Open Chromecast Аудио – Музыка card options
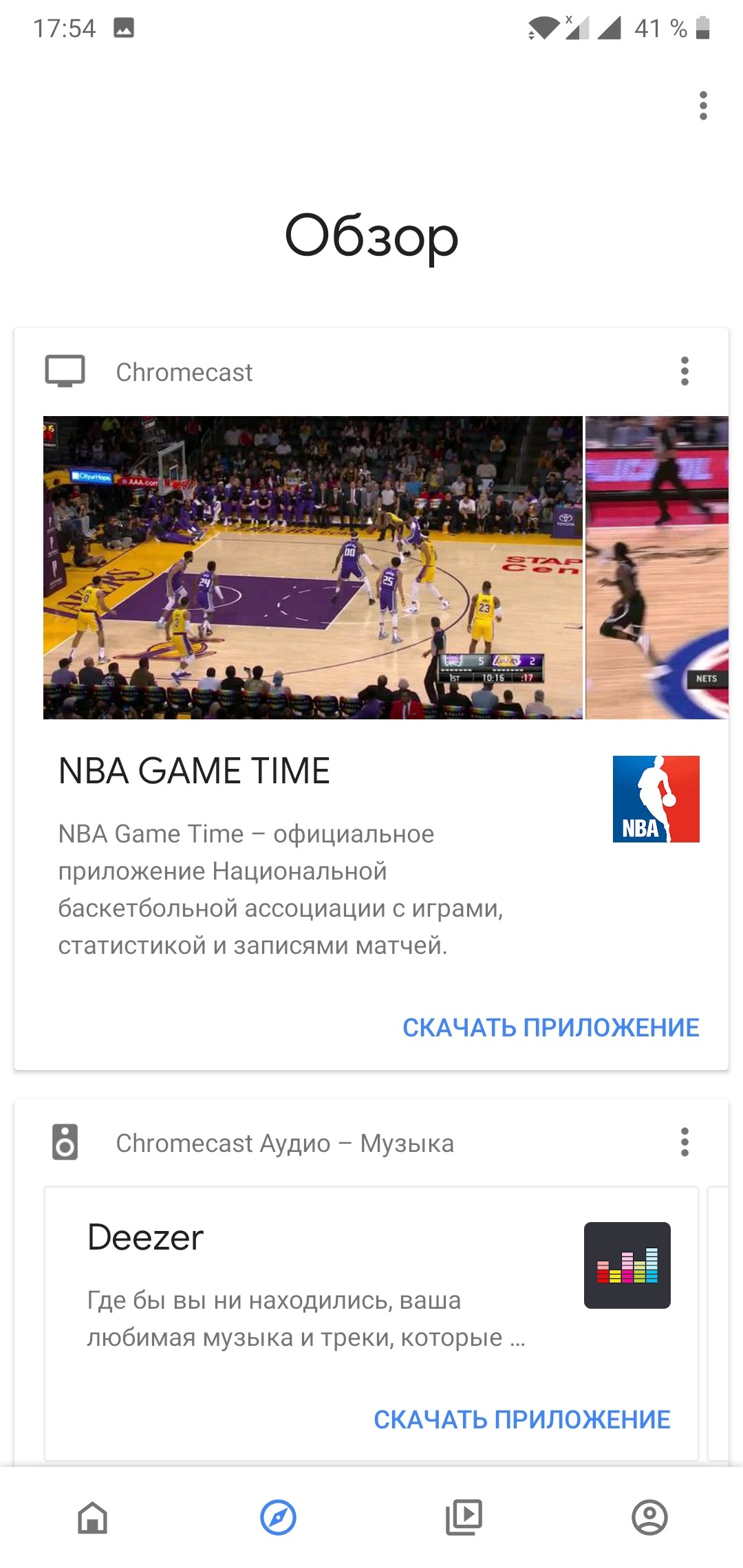The image size is (743, 1568). point(685,1142)
